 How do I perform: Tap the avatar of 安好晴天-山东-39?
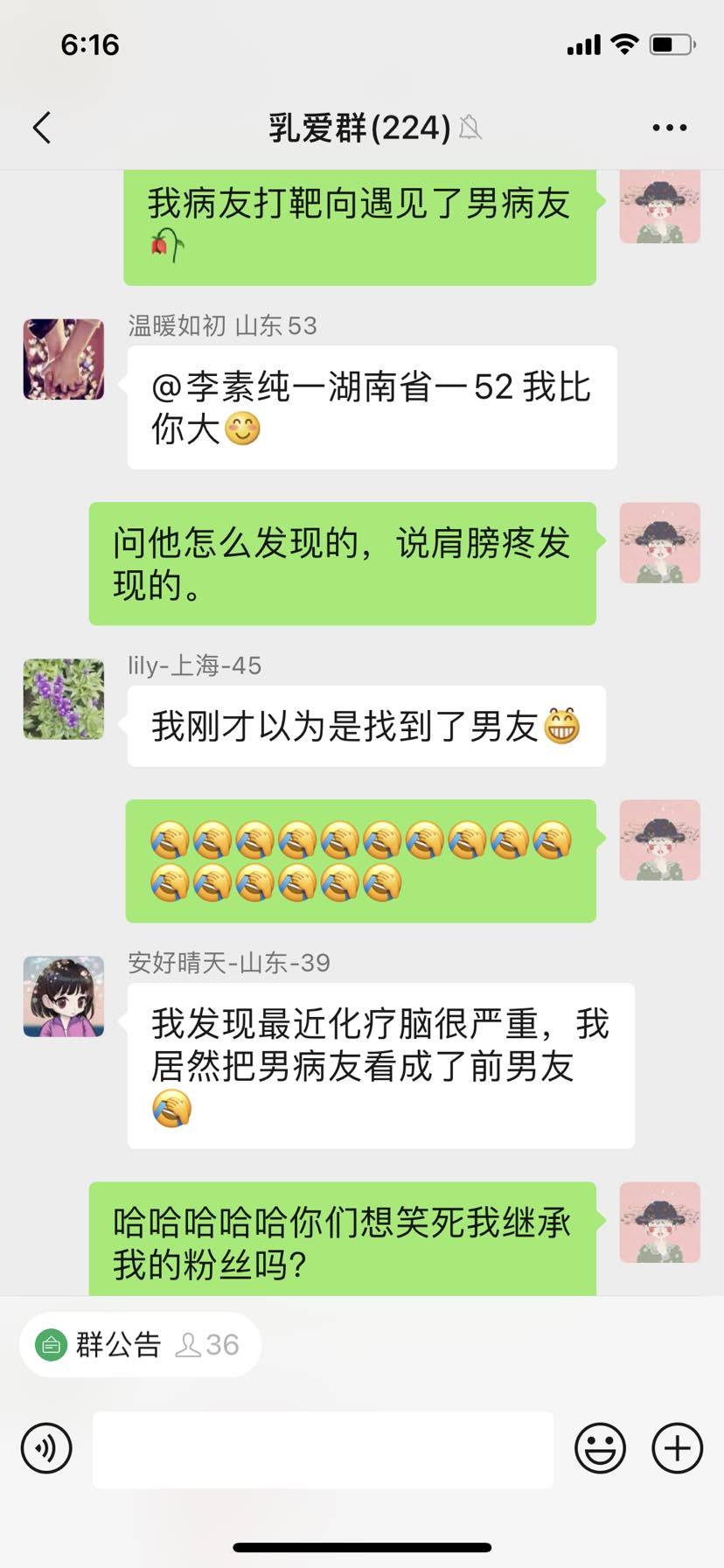64,996
